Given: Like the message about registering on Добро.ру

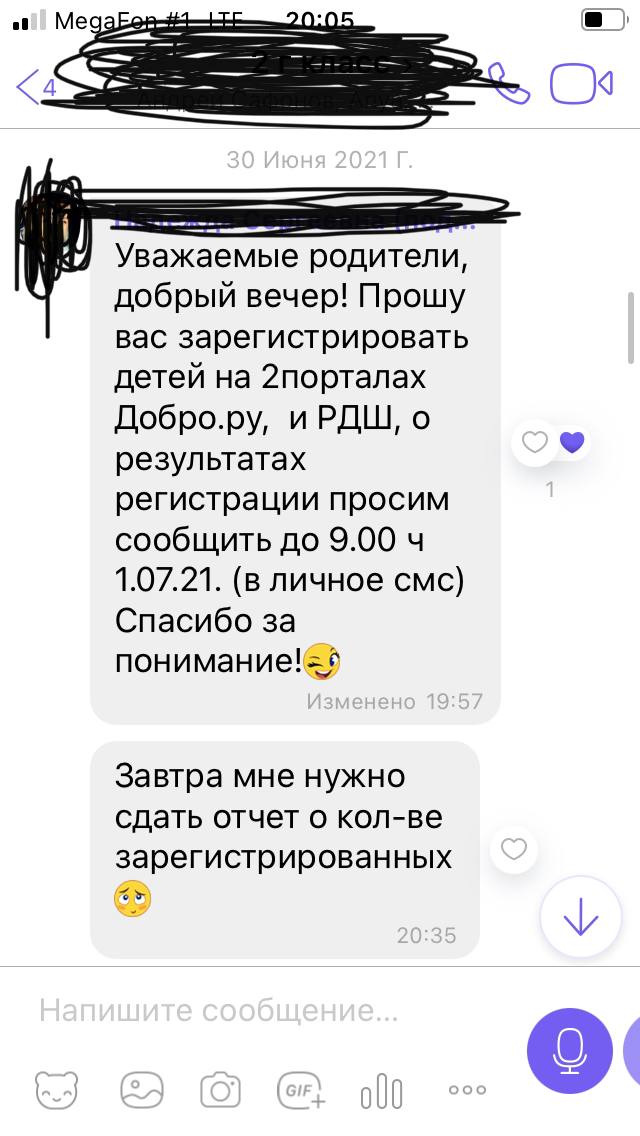Looking at the screenshot, I should click(x=536, y=442).
